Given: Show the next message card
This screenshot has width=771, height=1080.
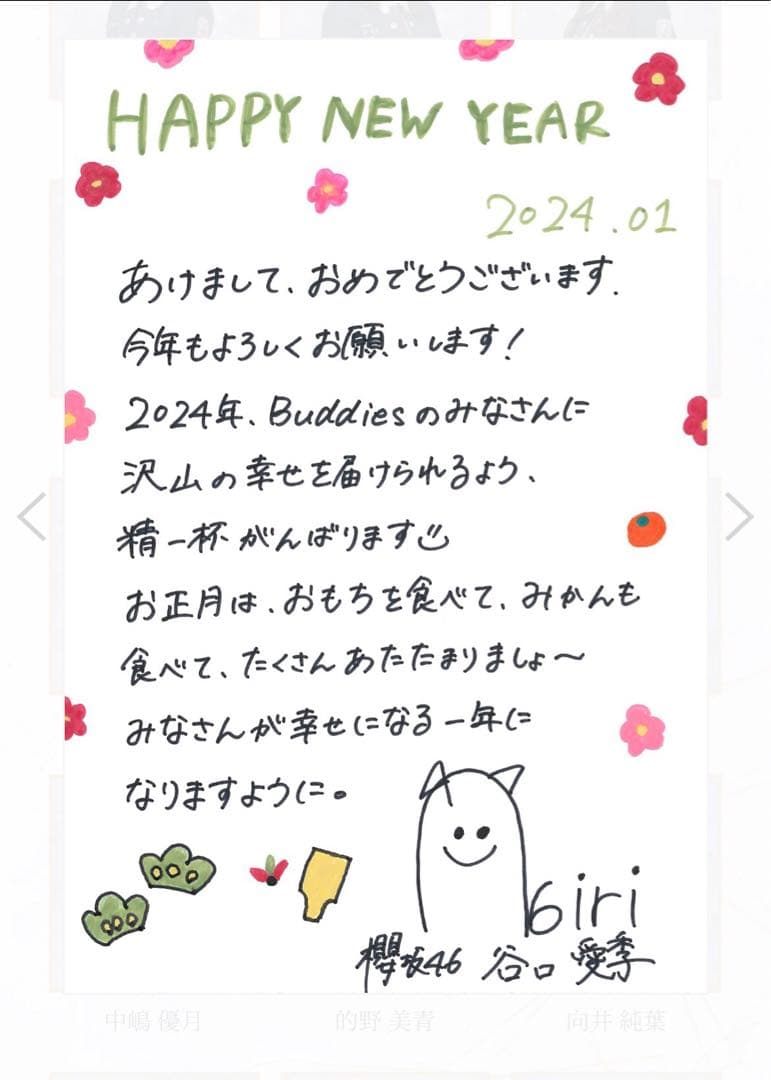Looking at the screenshot, I should [x=739, y=517].
